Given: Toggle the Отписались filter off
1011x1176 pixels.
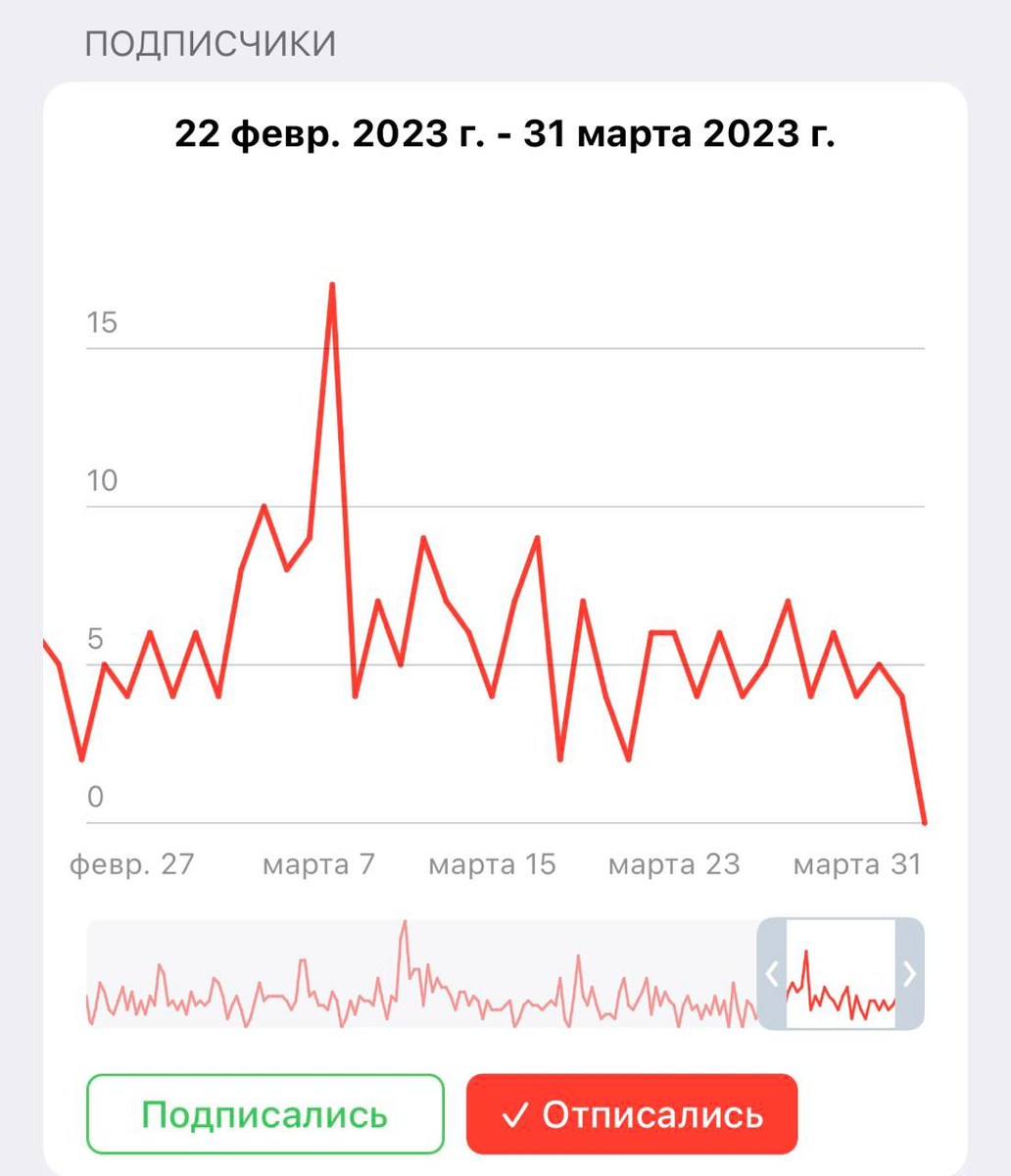Looking at the screenshot, I should [x=634, y=1112].
